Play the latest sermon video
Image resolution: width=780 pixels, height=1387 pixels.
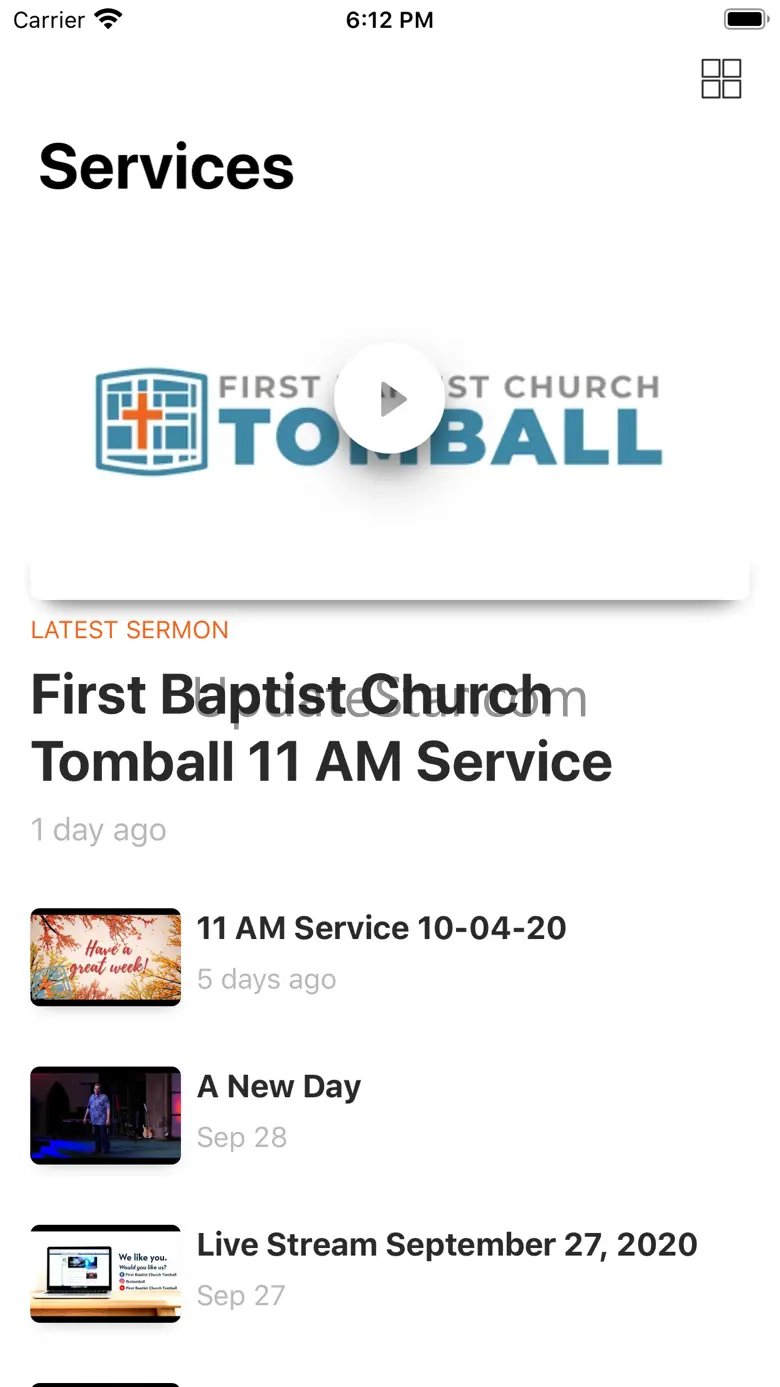pyautogui.click(x=389, y=399)
